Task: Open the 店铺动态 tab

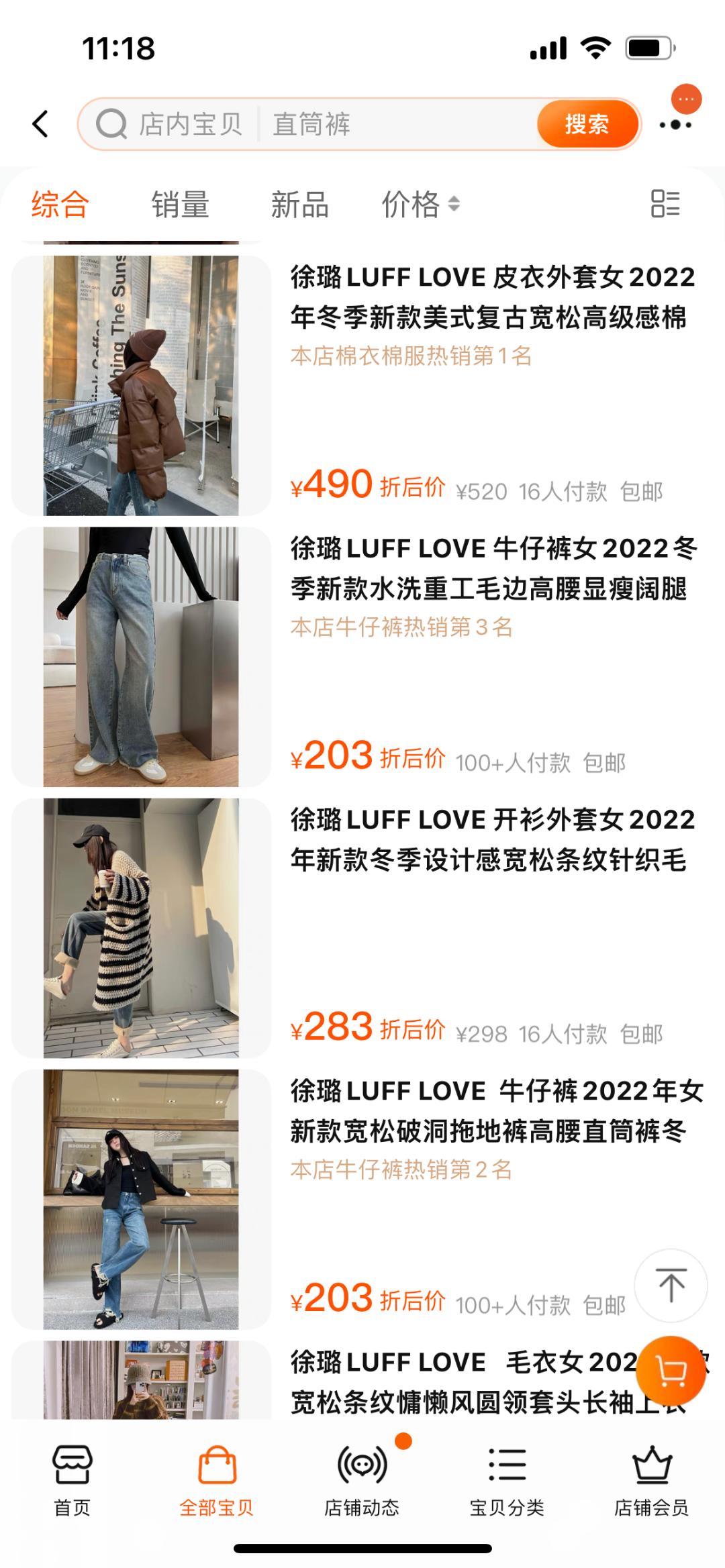Action: point(362,1479)
